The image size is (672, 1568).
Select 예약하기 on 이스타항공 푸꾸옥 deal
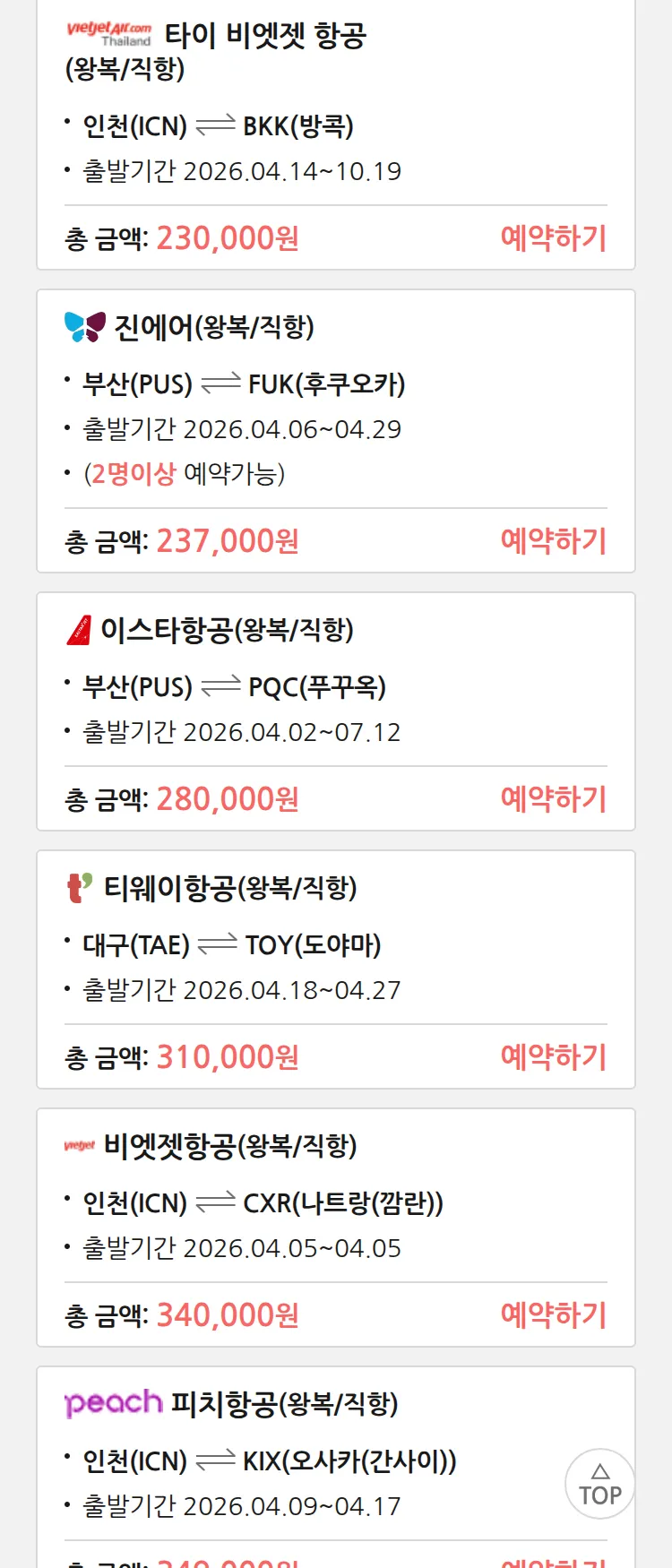click(x=553, y=799)
